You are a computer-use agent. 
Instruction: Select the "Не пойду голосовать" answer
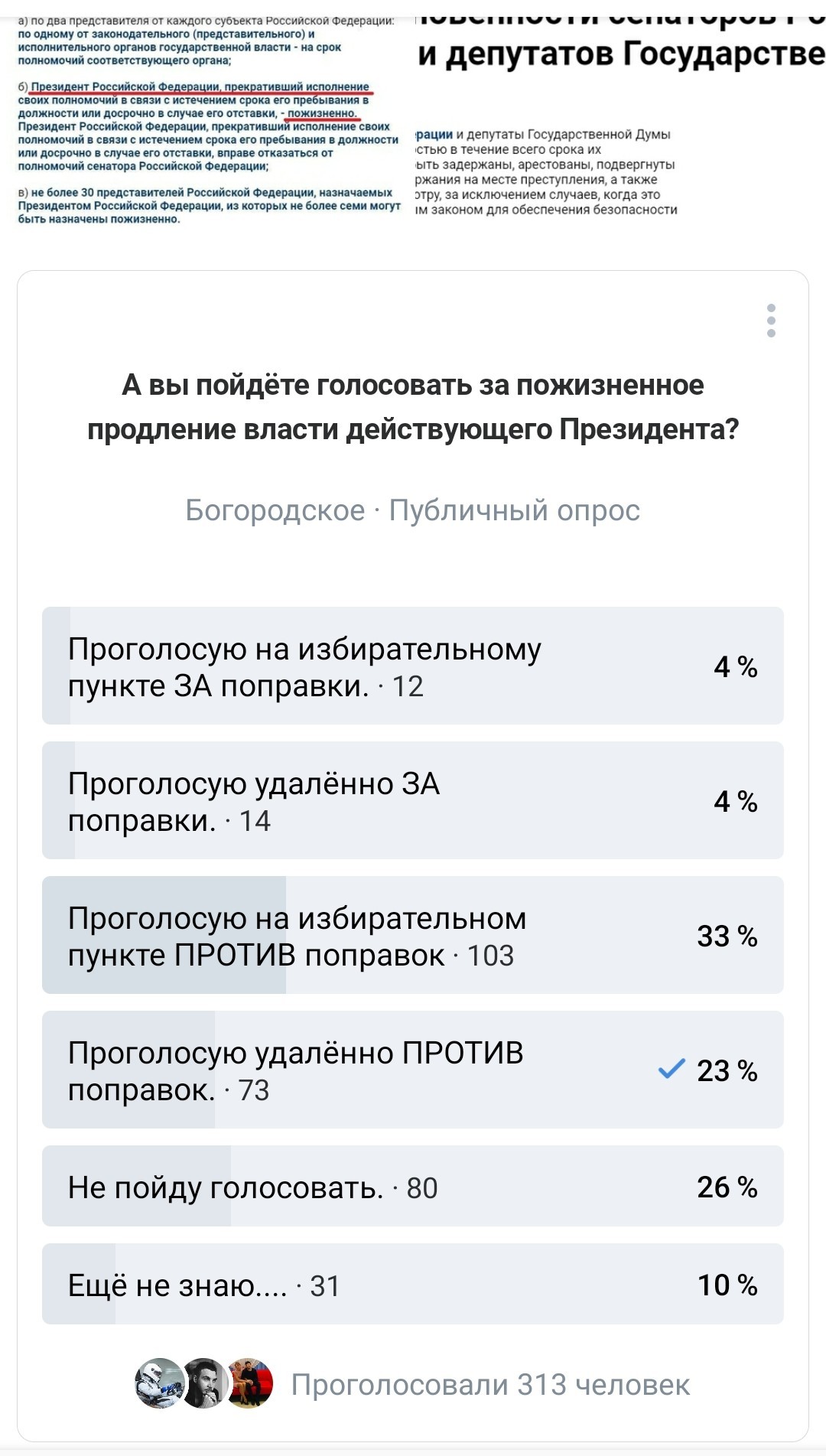[413, 1187]
